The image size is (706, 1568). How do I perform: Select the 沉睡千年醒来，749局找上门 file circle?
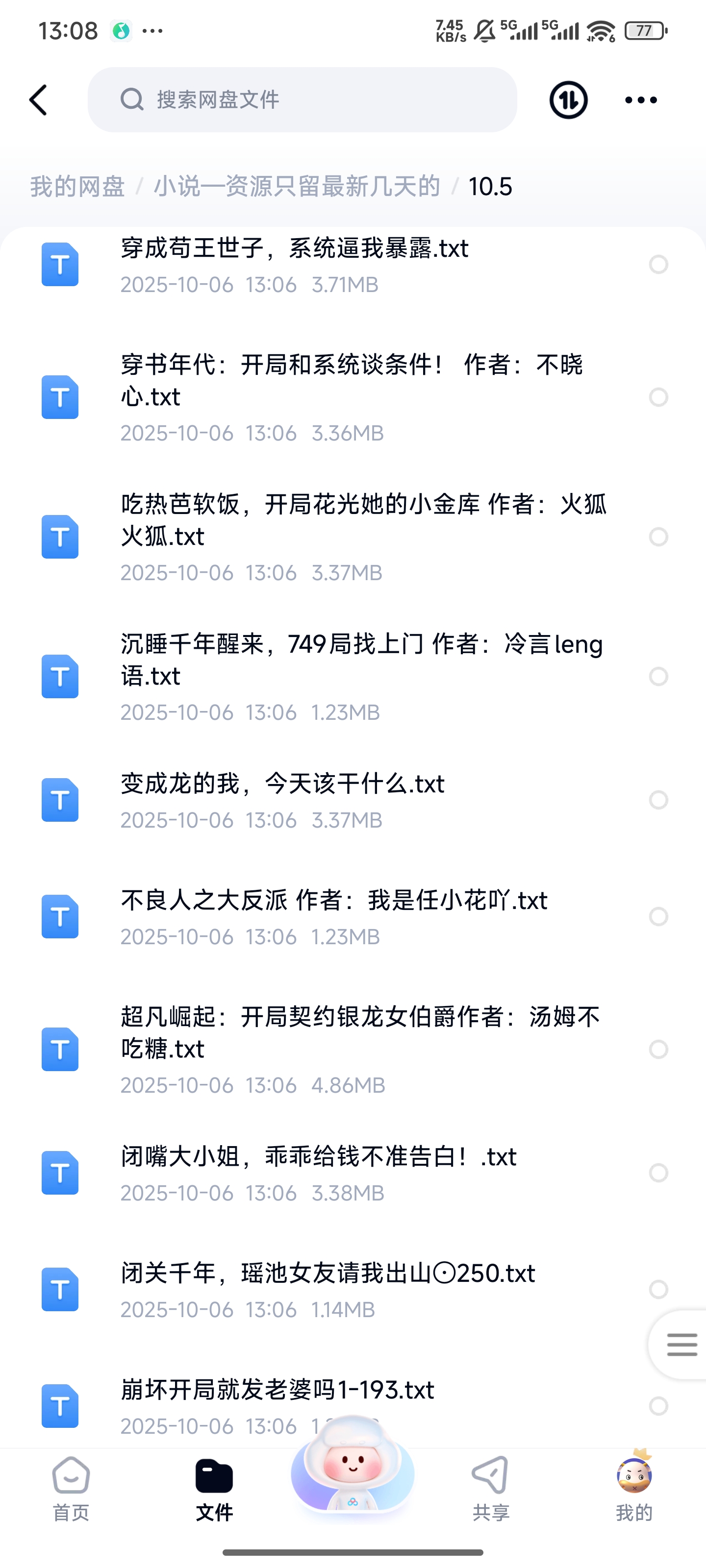click(658, 676)
